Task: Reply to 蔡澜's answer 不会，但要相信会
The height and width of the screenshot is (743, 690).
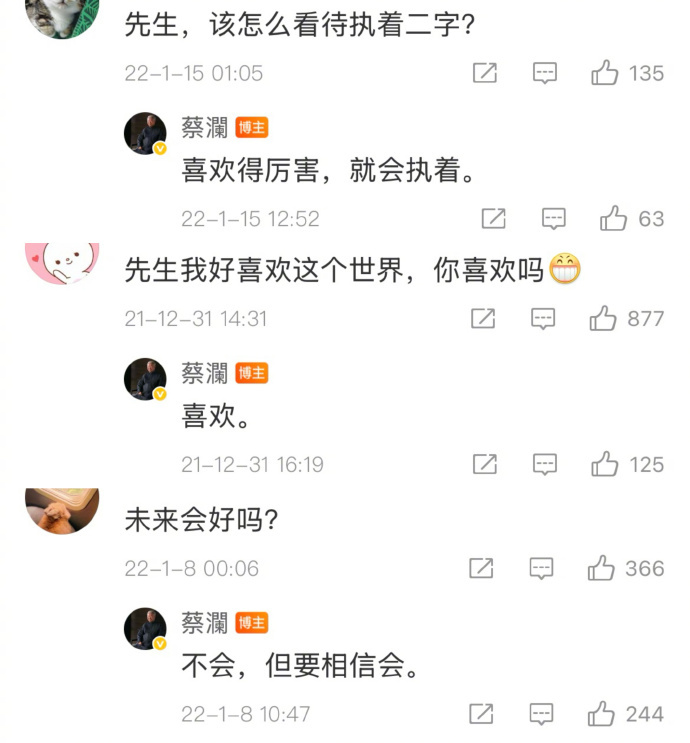Action: [542, 714]
